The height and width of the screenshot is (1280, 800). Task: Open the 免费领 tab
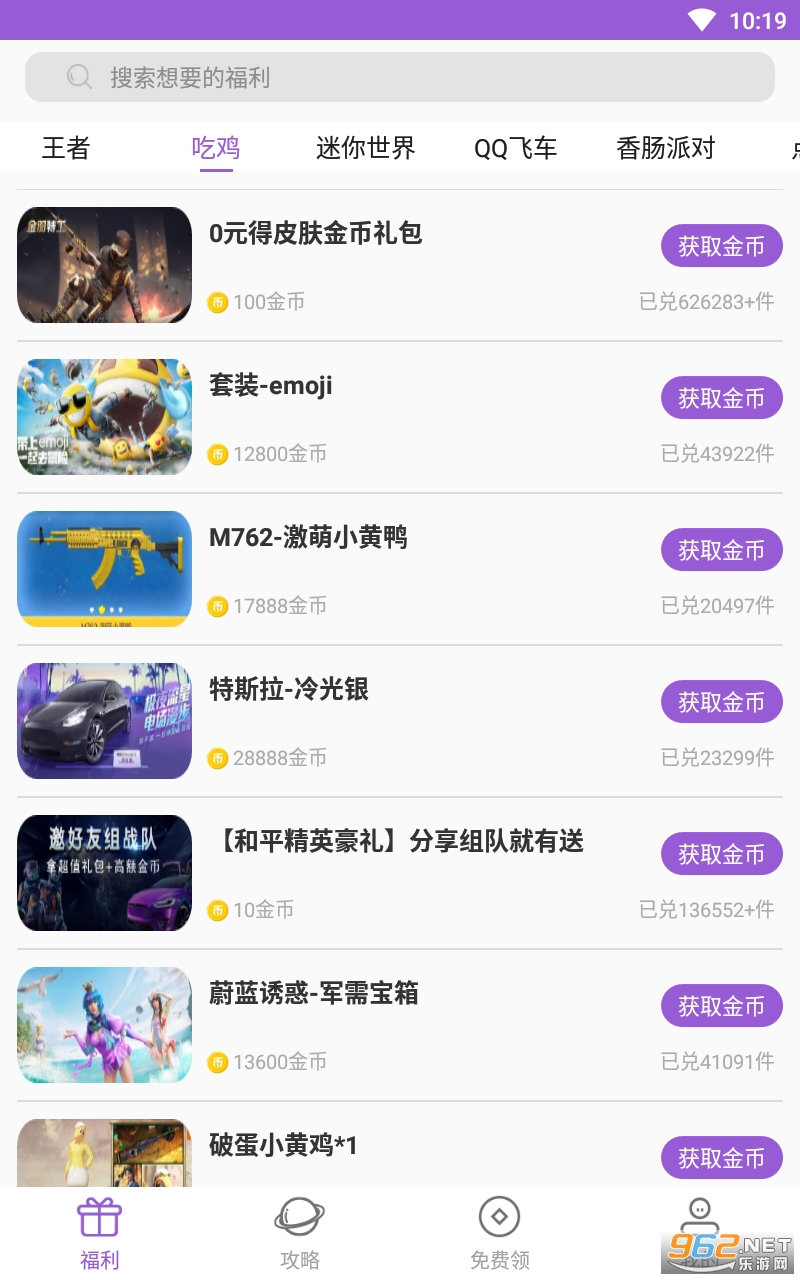coord(500,1233)
